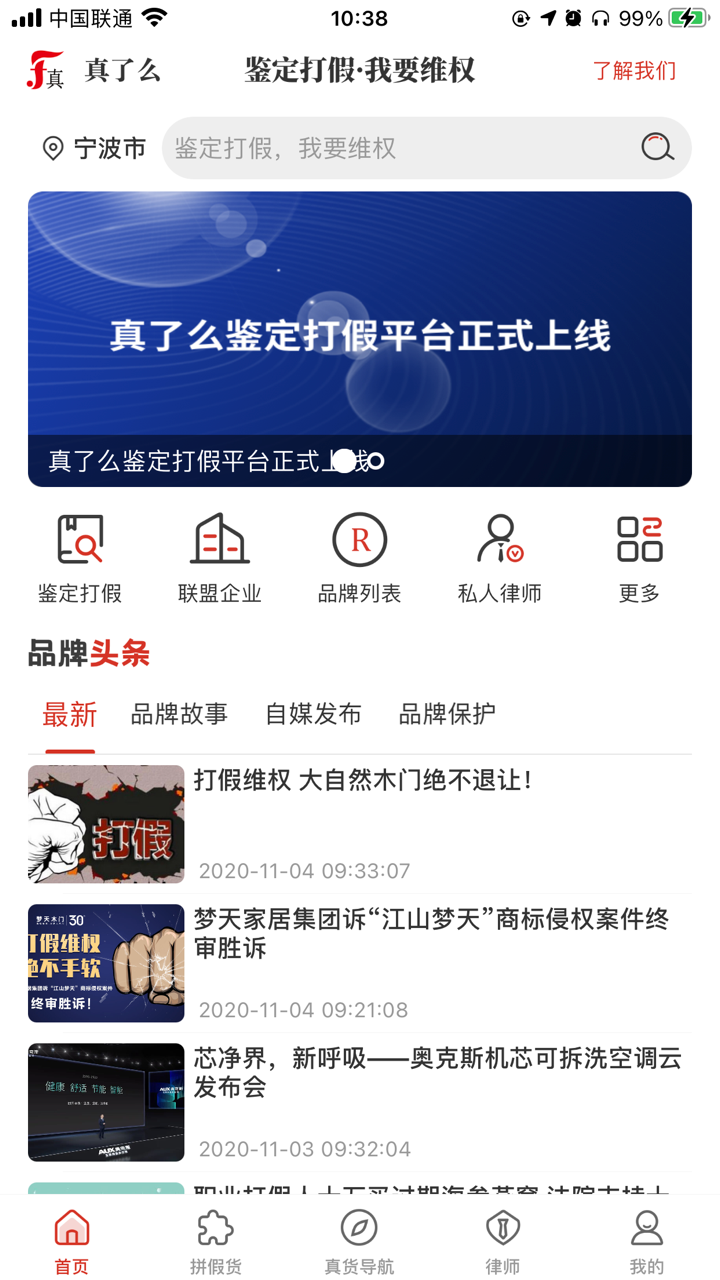The height and width of the screenshot is (1280, 720).
Task: Open 我的 profile icon in bottom bar
Action: tap(648, 1235)
